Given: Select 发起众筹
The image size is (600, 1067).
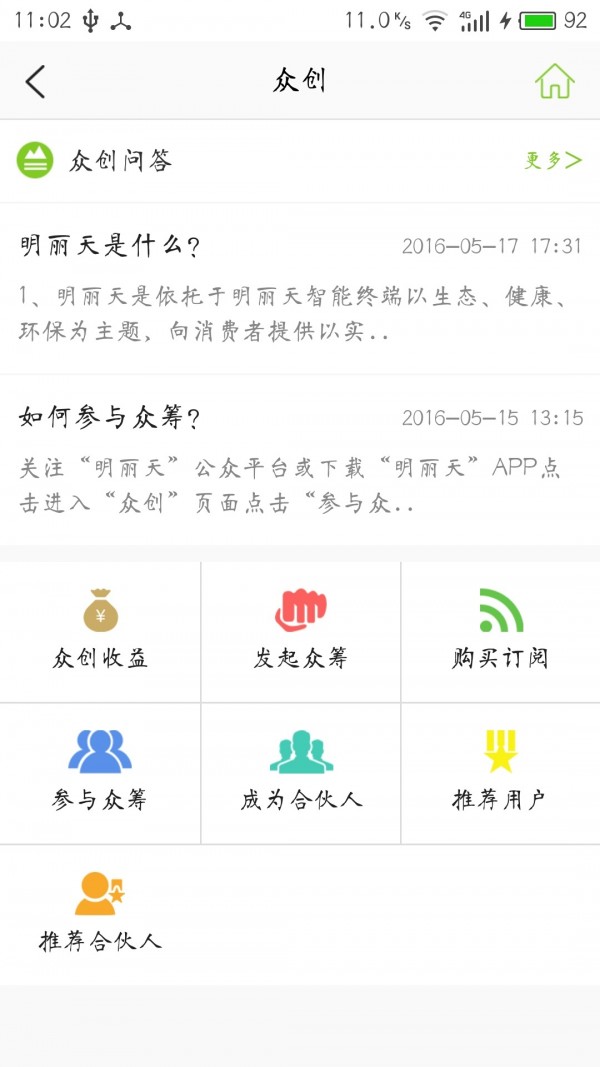Looking at the screenshot, I should coord(300,632).
